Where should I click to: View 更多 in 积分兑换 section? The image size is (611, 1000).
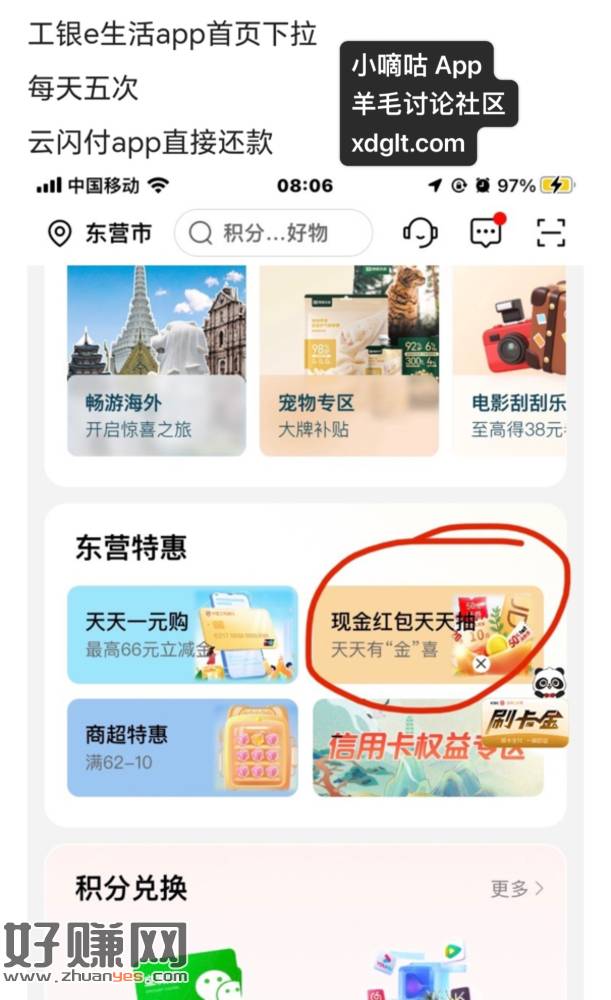pyautogui.click(x=516, y=888)
